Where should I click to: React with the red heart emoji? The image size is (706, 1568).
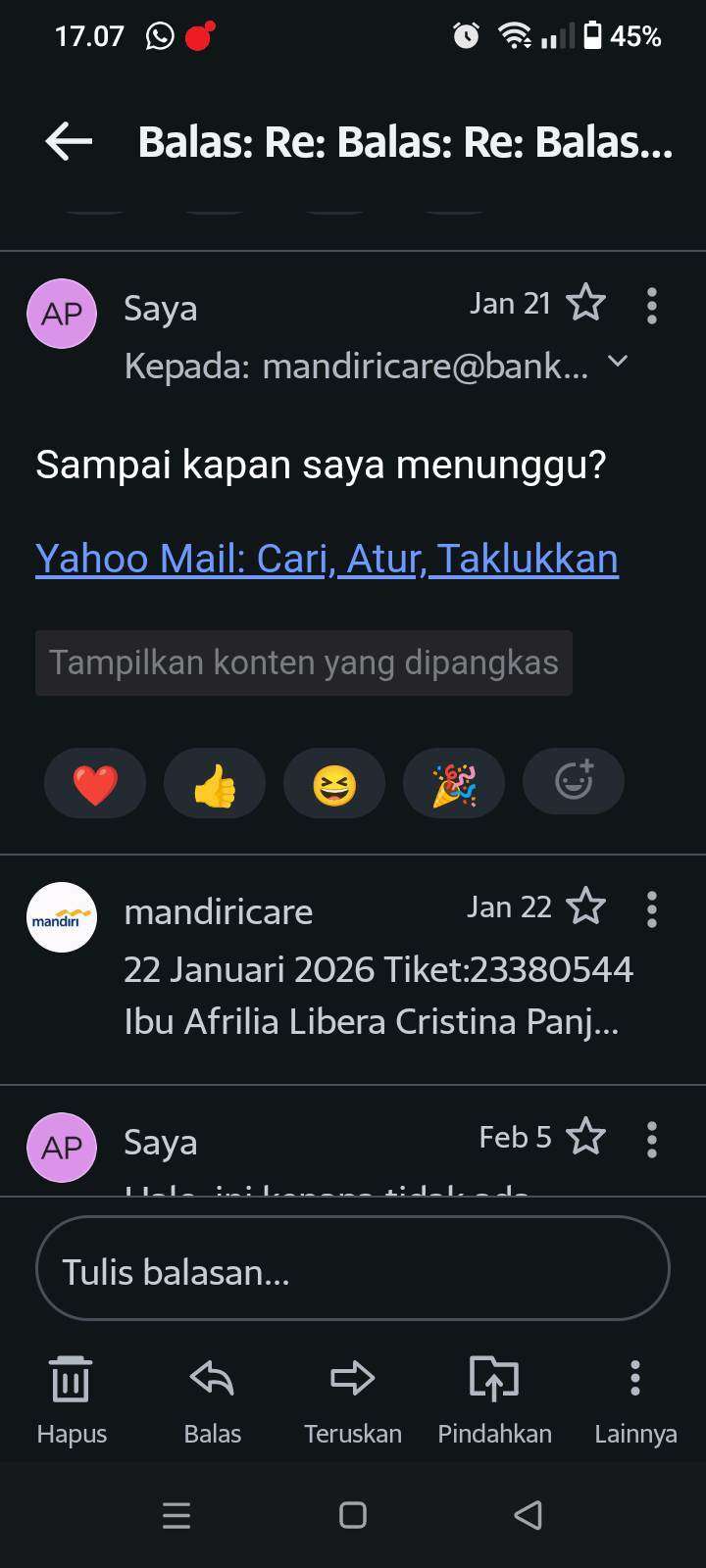(x=95, y=783)
